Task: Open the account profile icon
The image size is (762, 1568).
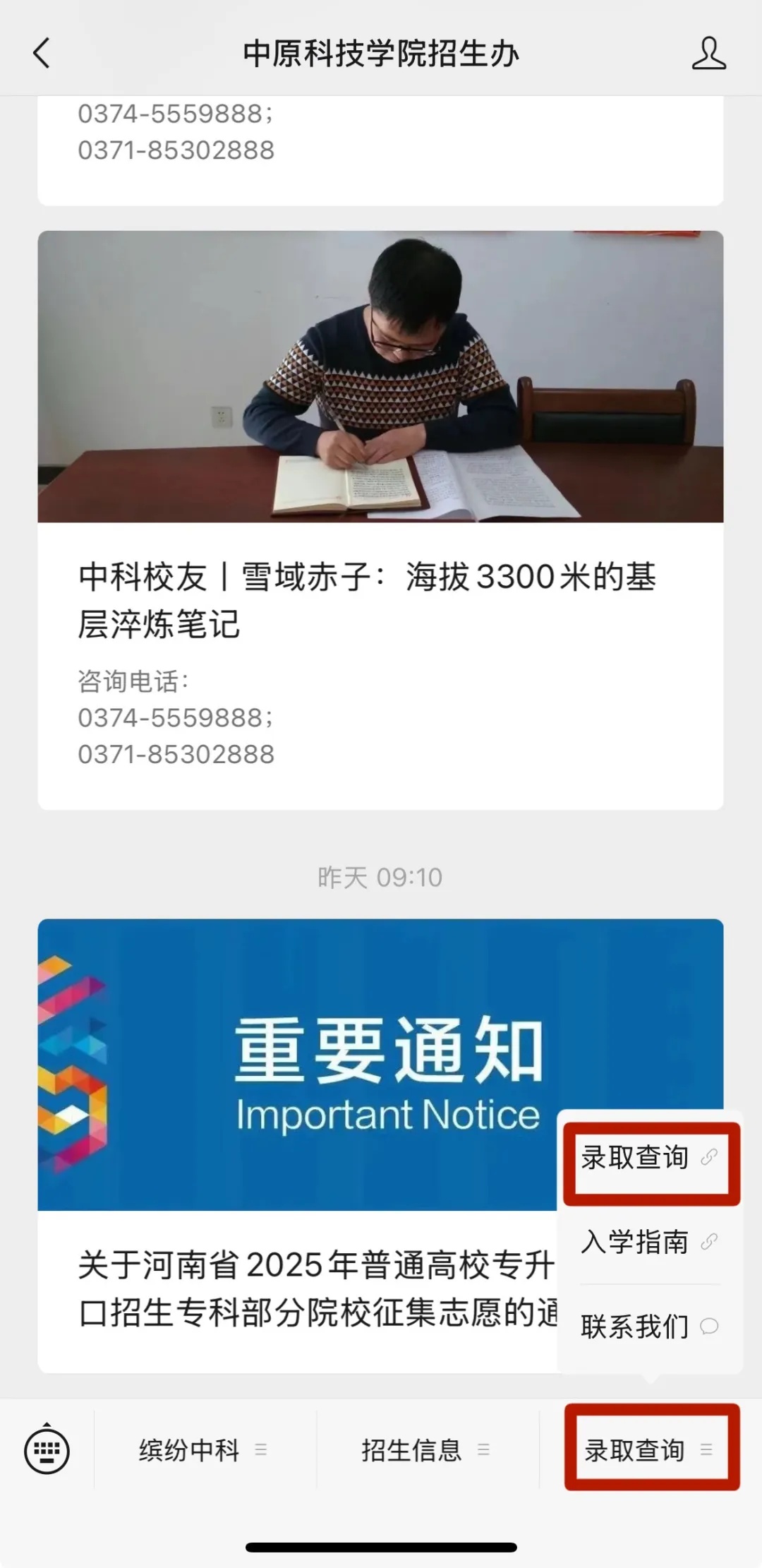Action: click(708, 54)
